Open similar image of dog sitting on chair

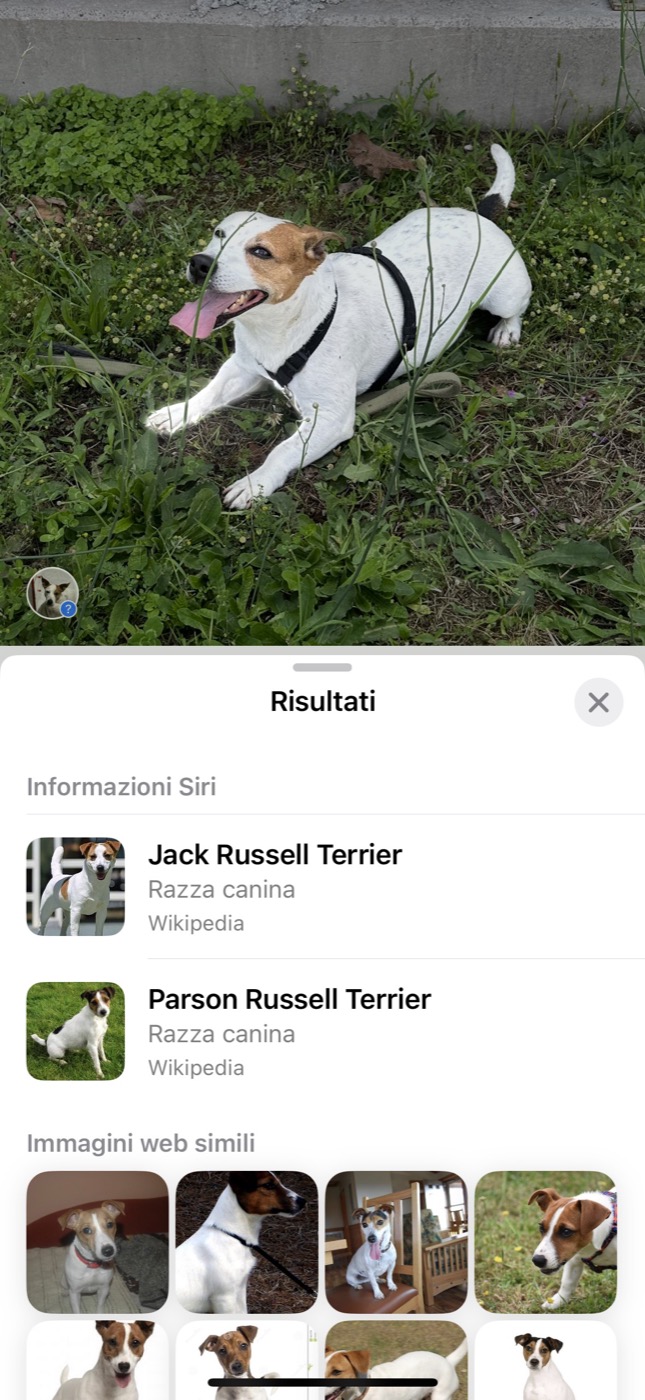396,1242
